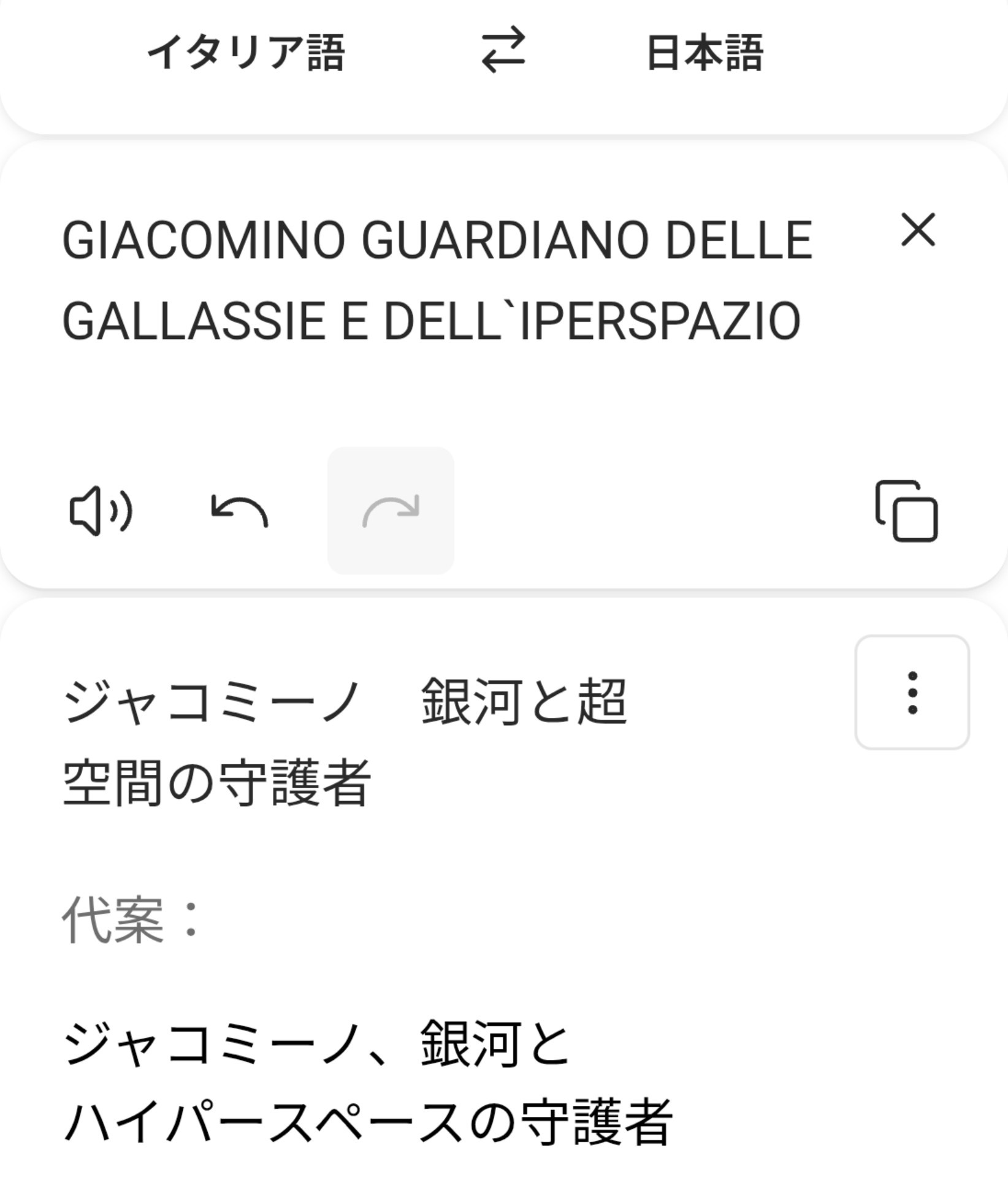This screenshot has width=1008, height=1191.
Task: Open the three-dot translation options menu
Action: 912,693
